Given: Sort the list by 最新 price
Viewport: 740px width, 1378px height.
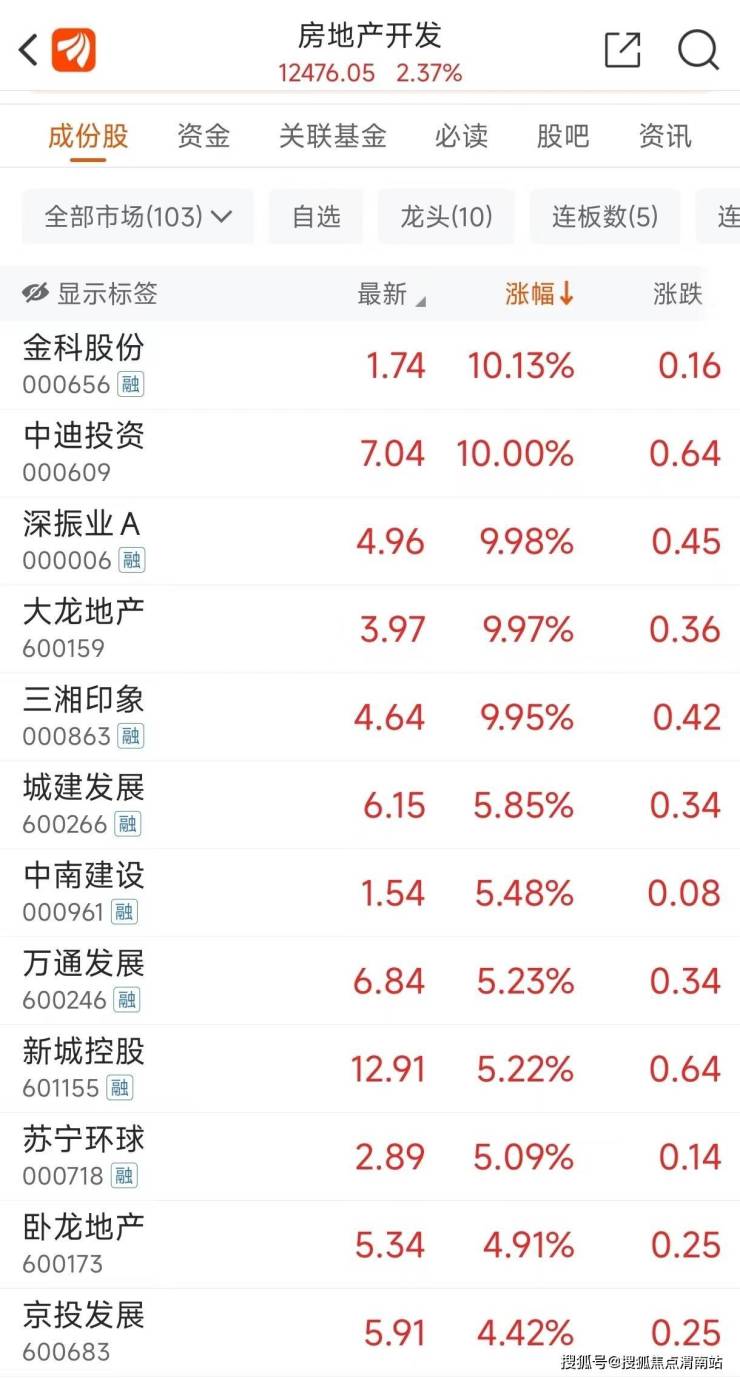Looking at the screenshot, I should tap(390, 294).
